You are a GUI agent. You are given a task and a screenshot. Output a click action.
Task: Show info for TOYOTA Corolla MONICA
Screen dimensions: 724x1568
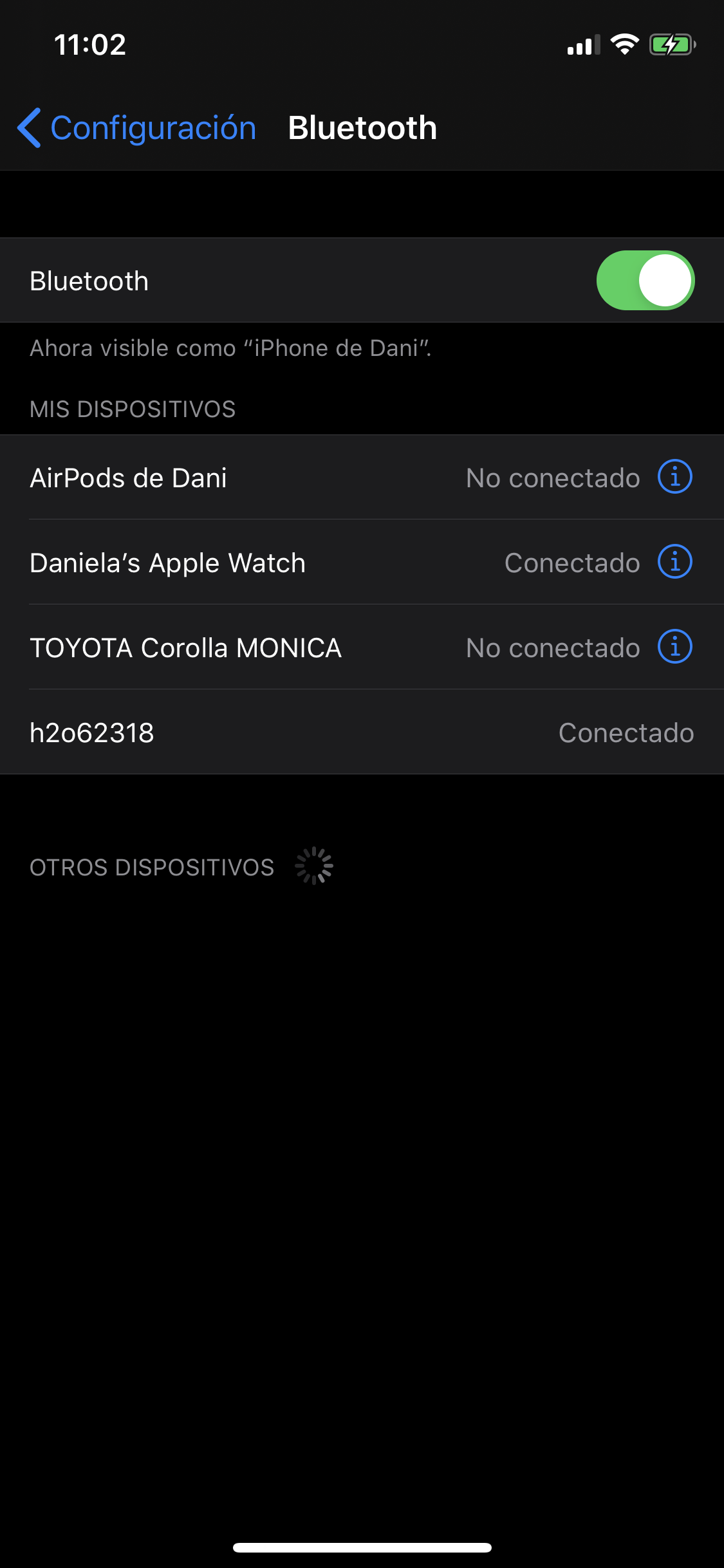(x=674, y=647)
